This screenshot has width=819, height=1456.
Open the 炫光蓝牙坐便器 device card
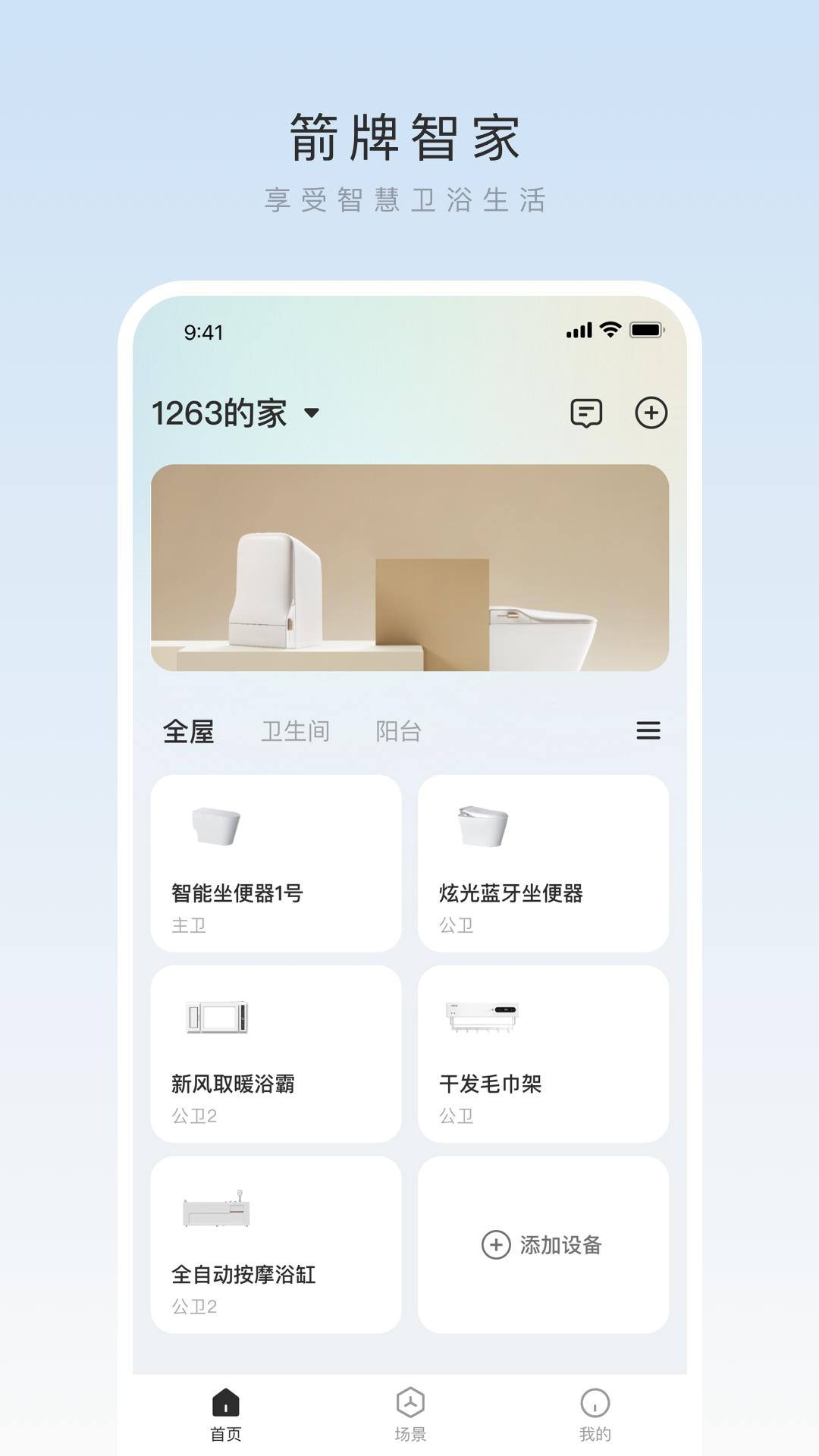[544, 862]
